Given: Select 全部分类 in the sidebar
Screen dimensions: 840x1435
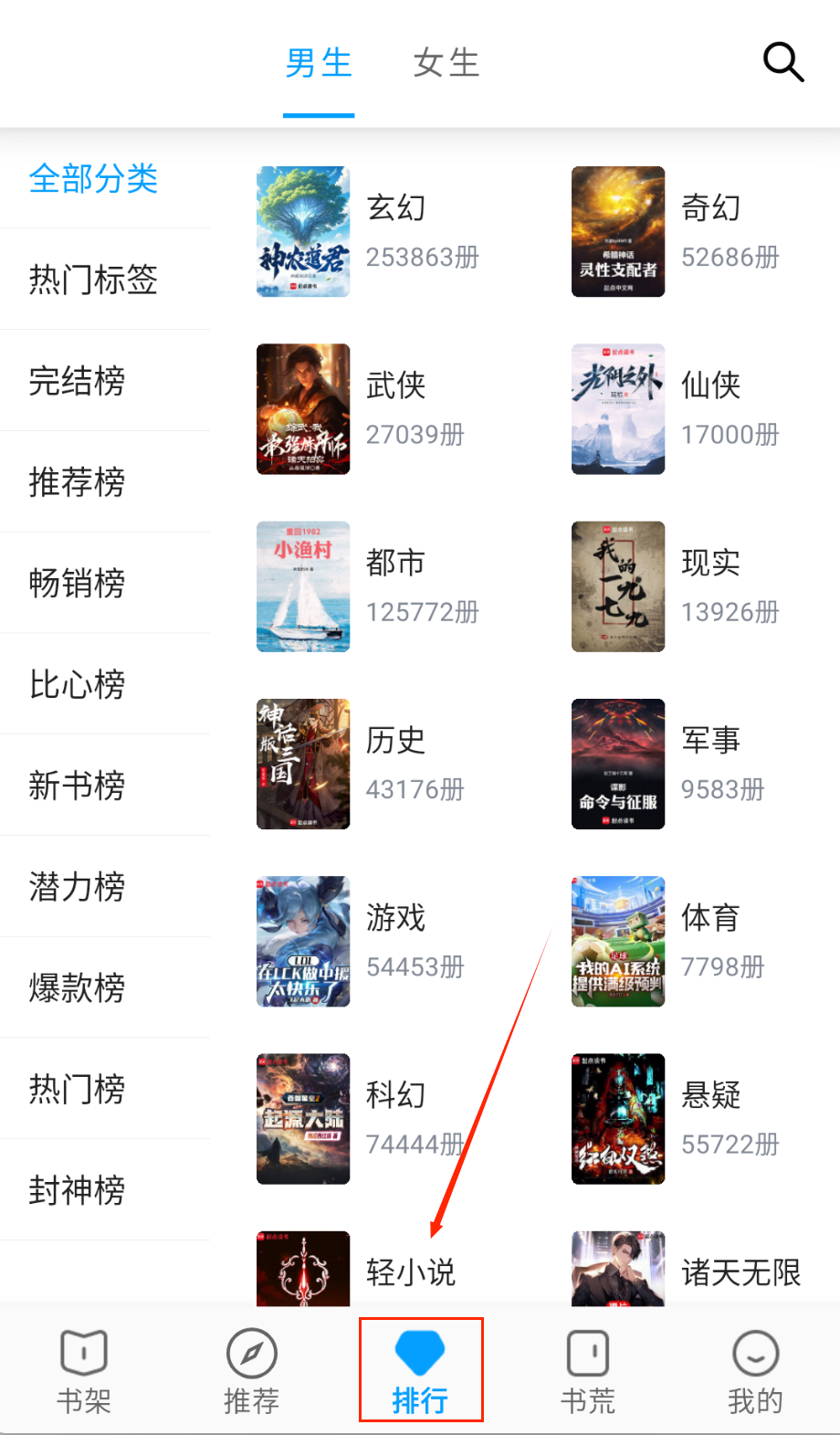Looking at the screenshot, I should pyautogui.click(x=93, y=179).
